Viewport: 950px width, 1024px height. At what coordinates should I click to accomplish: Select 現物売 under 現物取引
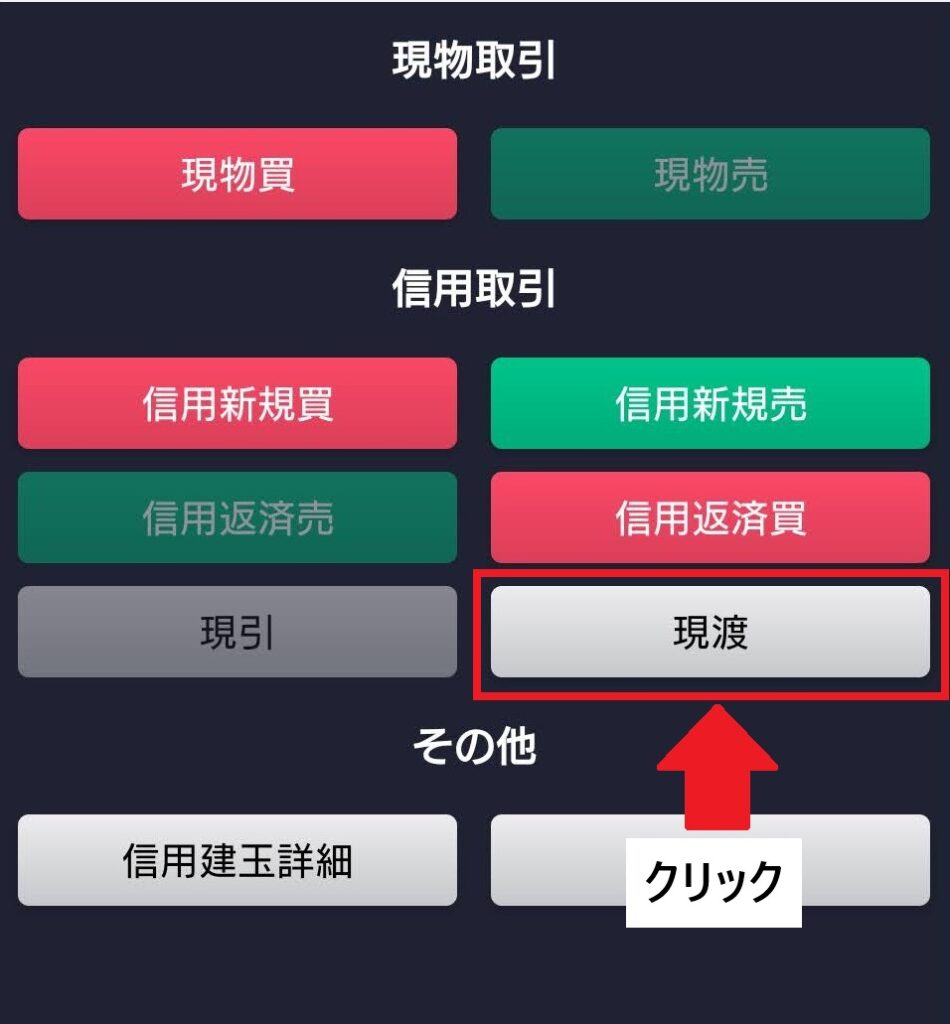[x=710, y=174]
